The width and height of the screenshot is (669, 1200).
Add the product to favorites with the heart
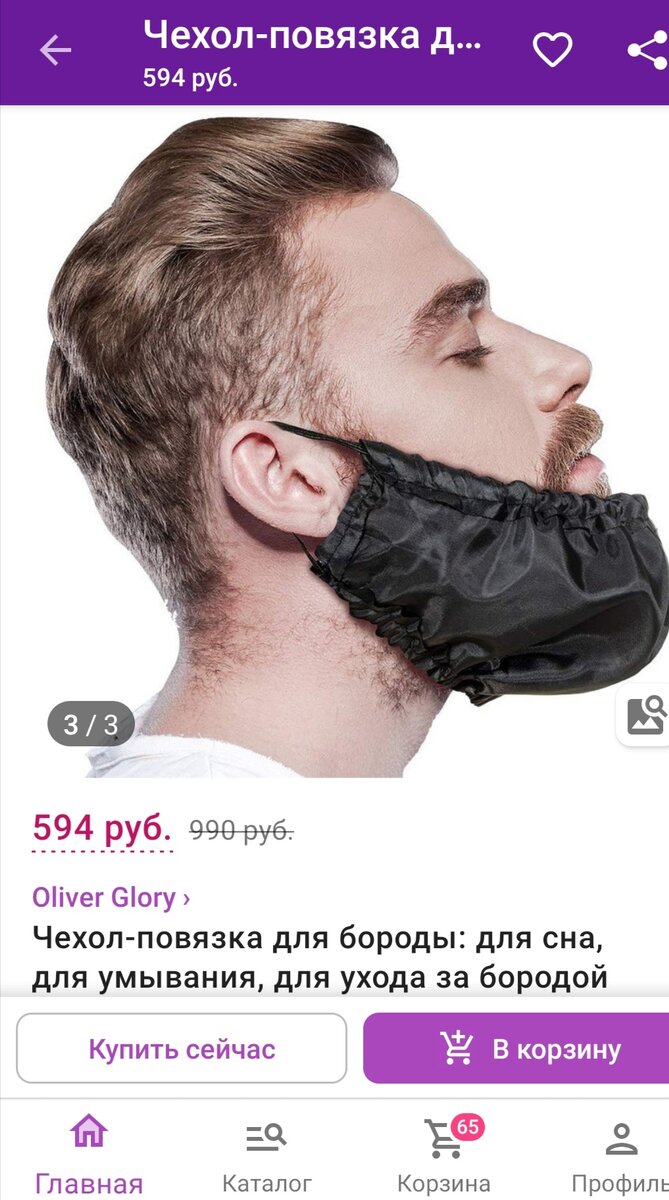click(x=552, y=50)
